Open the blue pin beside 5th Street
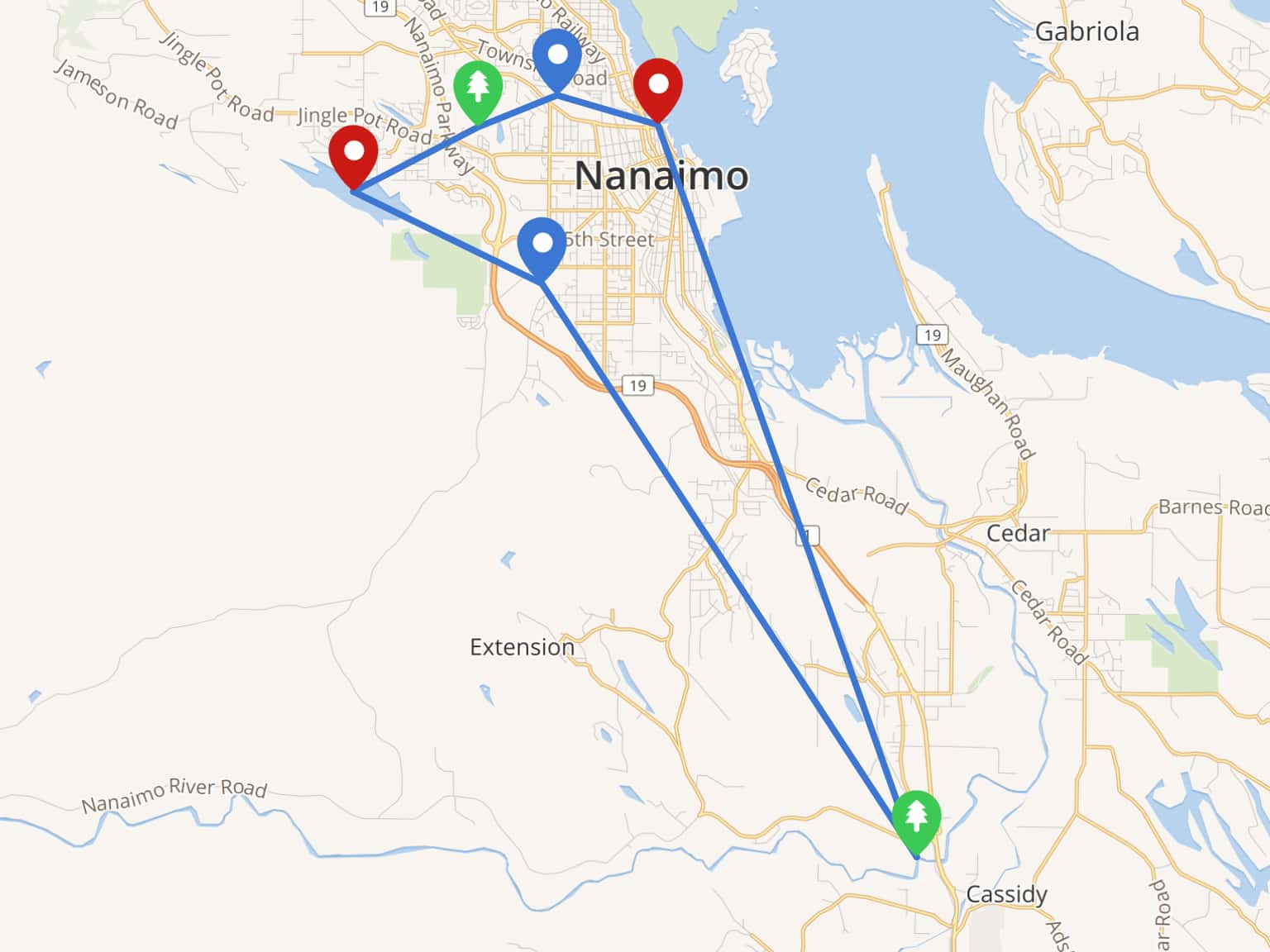 (x=542, y=245)
